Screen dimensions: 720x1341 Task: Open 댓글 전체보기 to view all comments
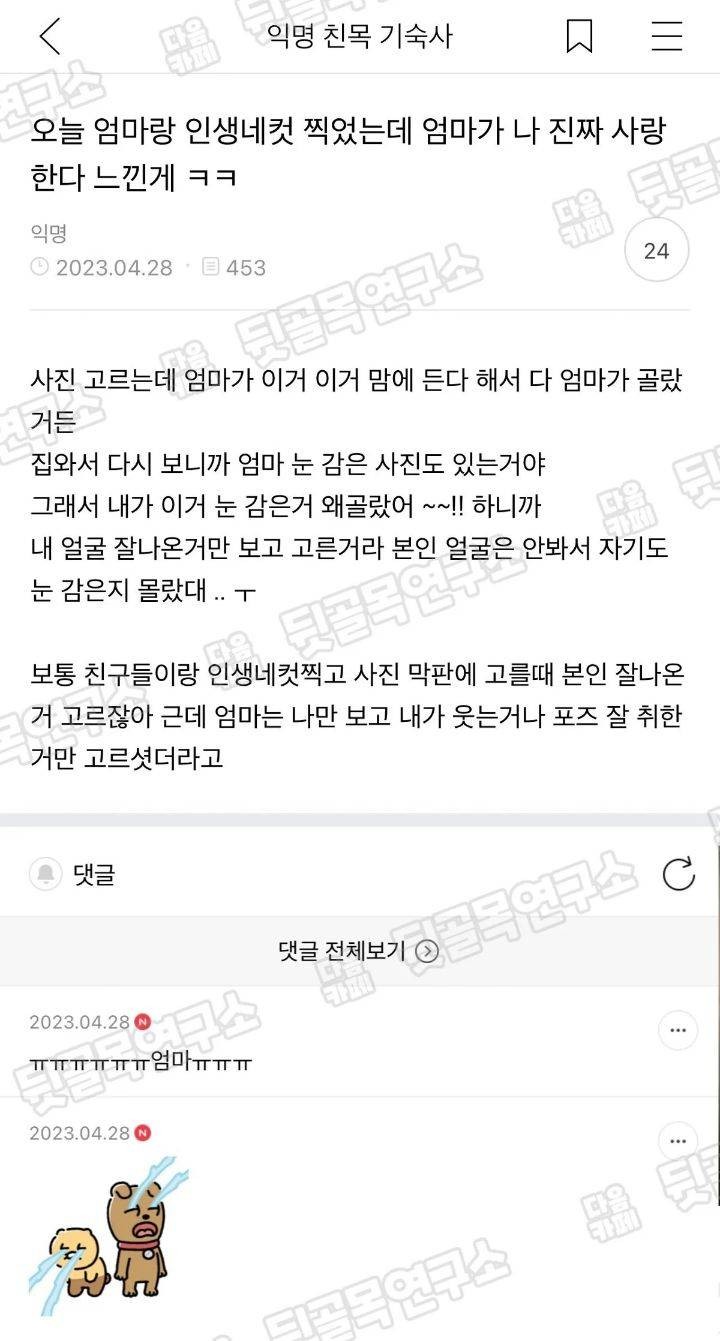pyautogui.click(x=359, y=950)
